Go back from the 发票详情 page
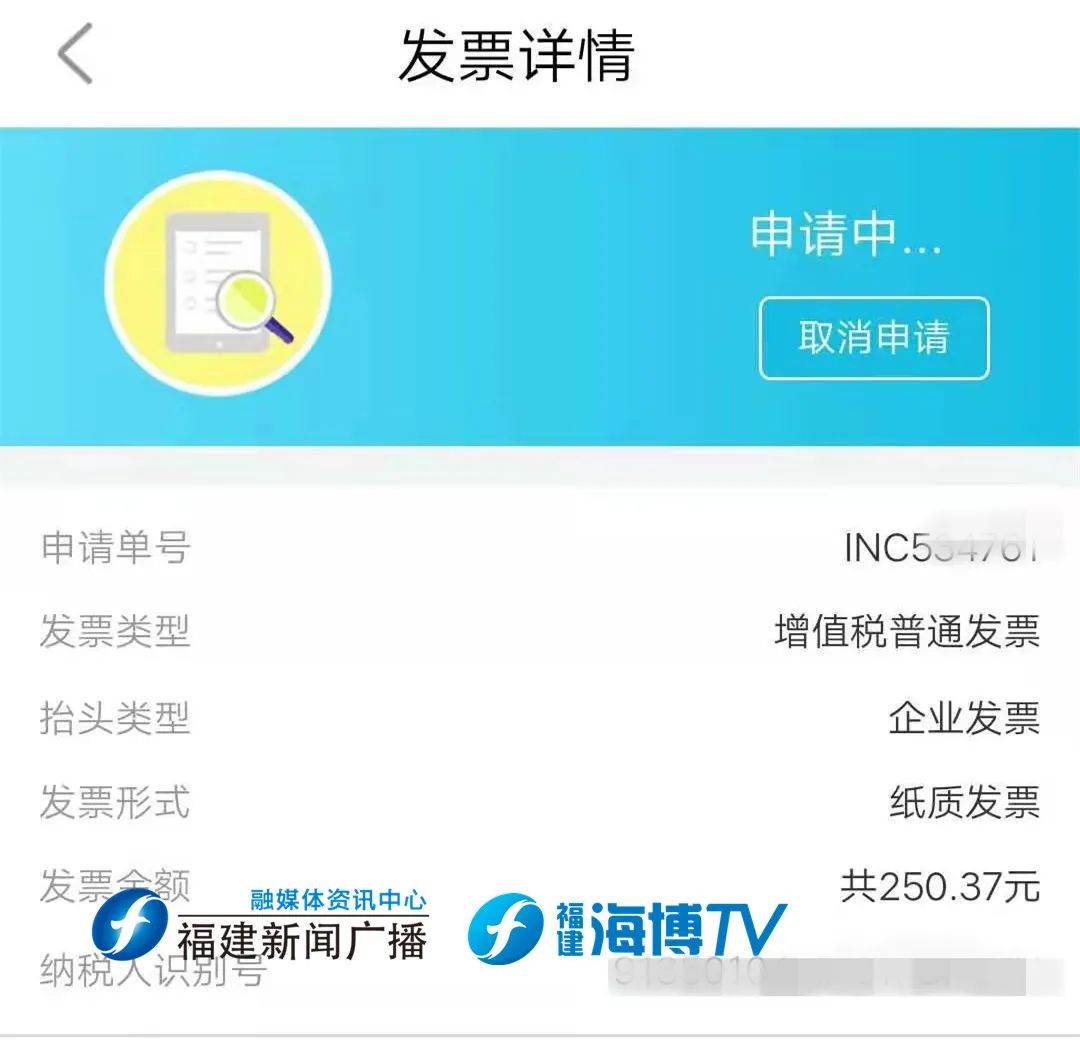Viewport: 1080px width, 1043px height. coord(75,54)
